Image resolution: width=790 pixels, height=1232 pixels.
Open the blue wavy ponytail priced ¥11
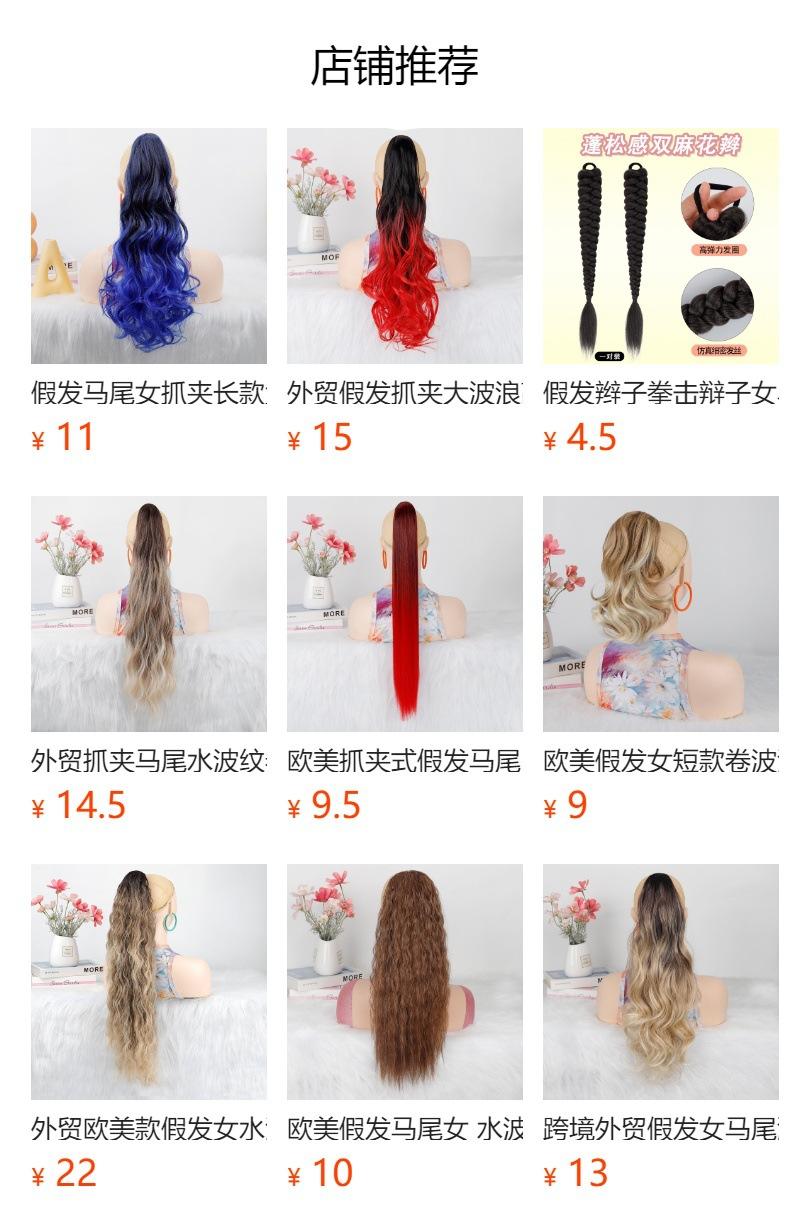[149, 246]
